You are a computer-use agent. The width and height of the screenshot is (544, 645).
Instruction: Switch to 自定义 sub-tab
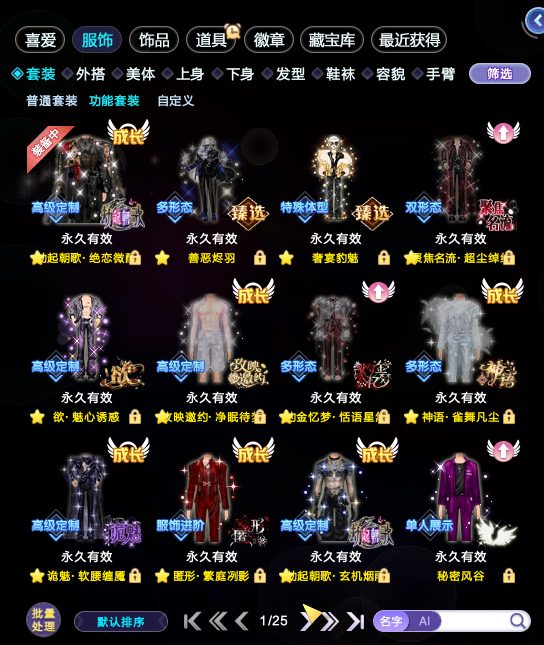(176, 101)
